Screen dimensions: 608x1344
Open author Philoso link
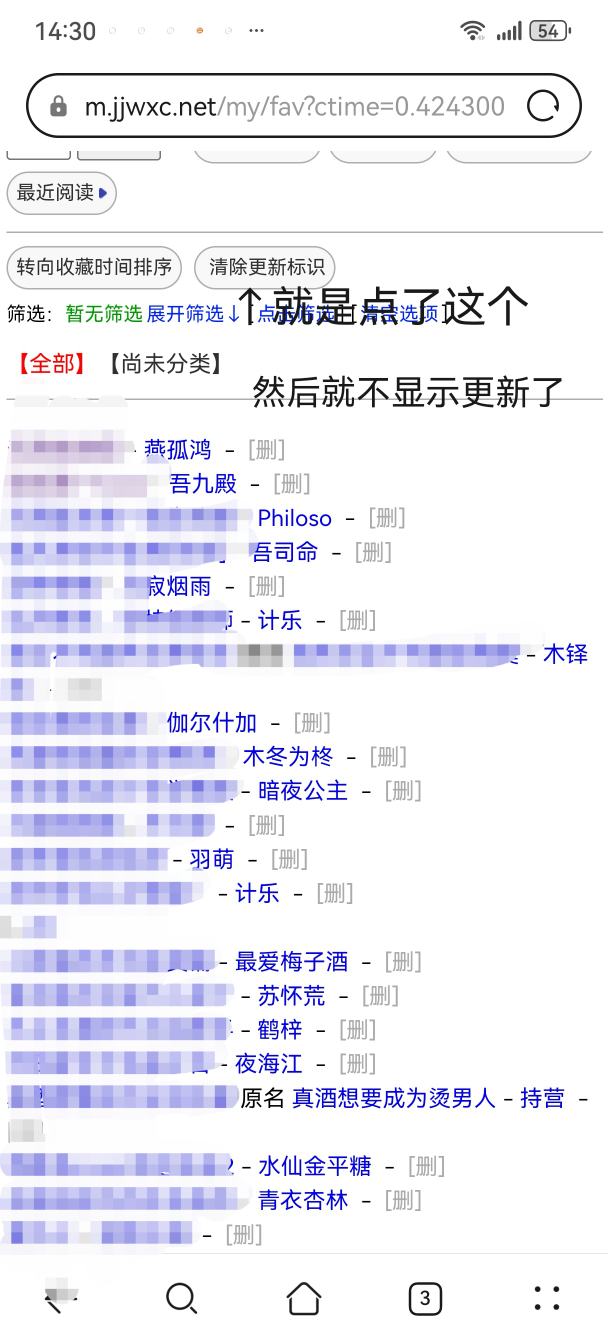point(294,518)
